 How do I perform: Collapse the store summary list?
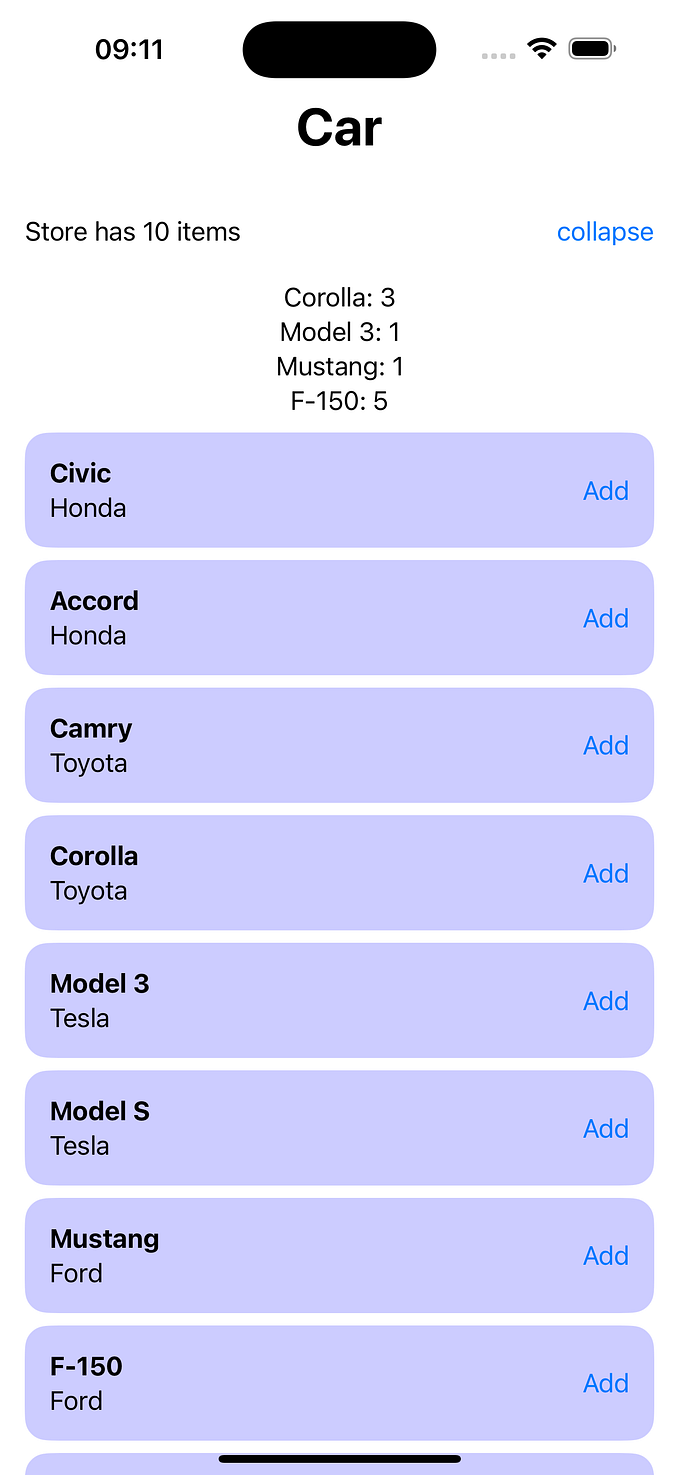click(x=604, y=232)
